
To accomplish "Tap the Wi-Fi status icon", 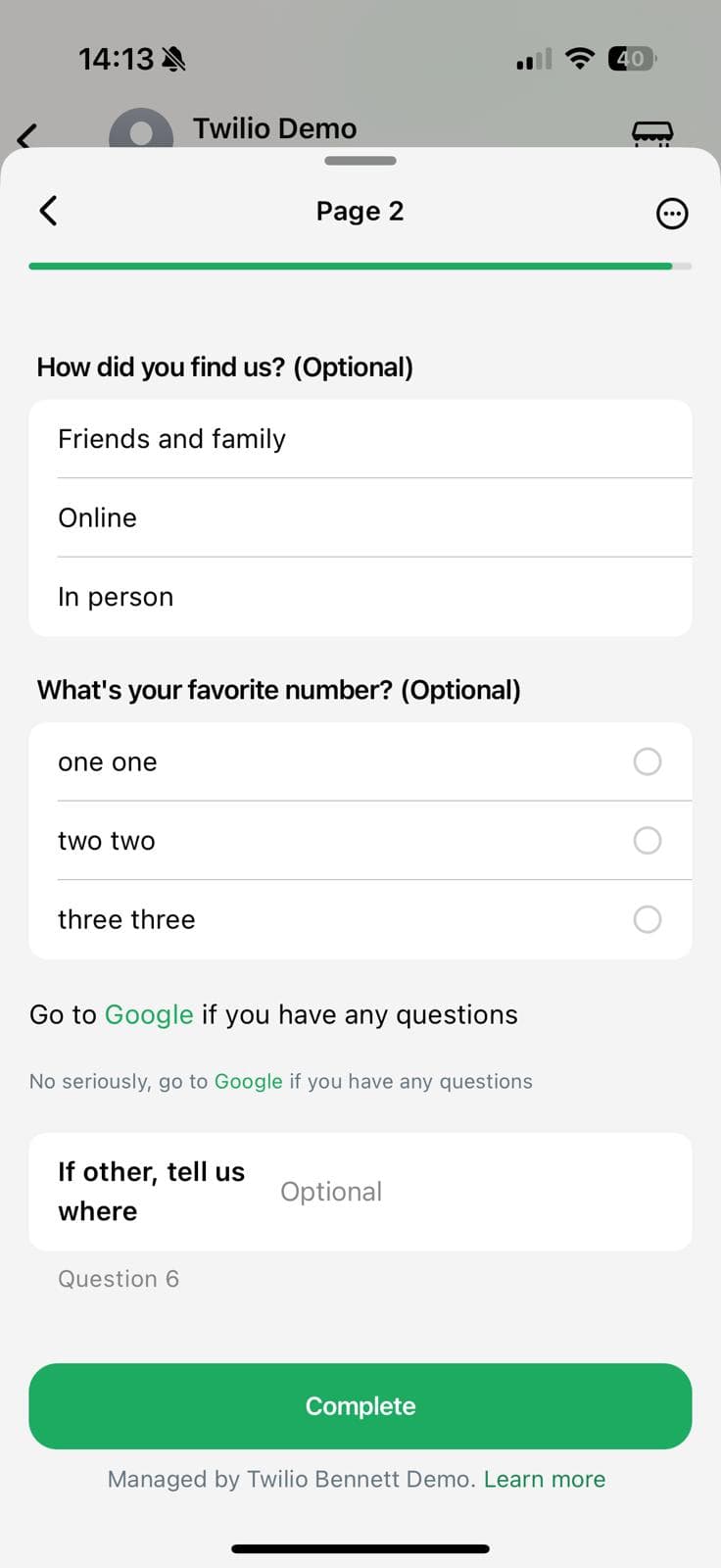I will pyautogui.click(x=579, y=58).
